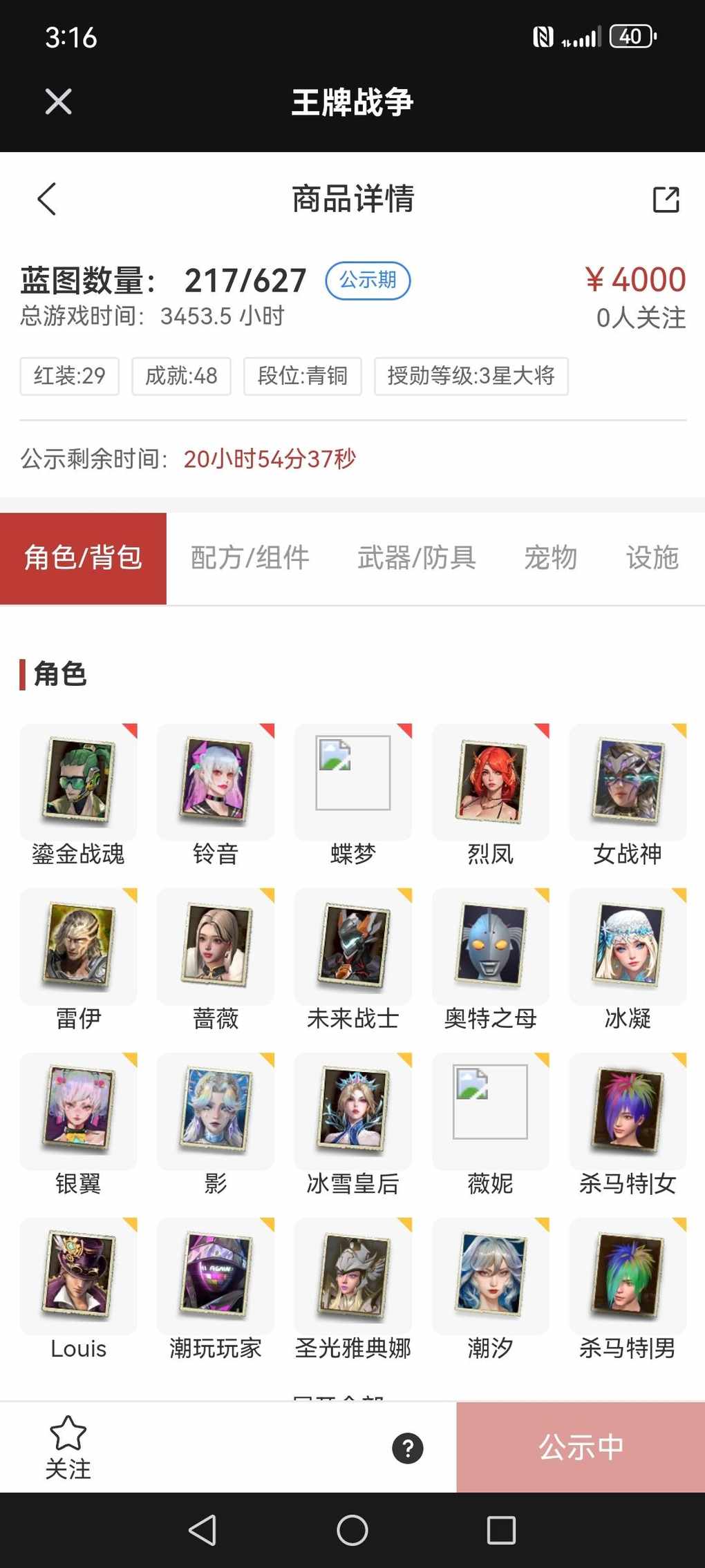The height and width of the screenshot is (1568, 705).
Task: Open the 宠物 tab
Action: [x=550, y=558]
